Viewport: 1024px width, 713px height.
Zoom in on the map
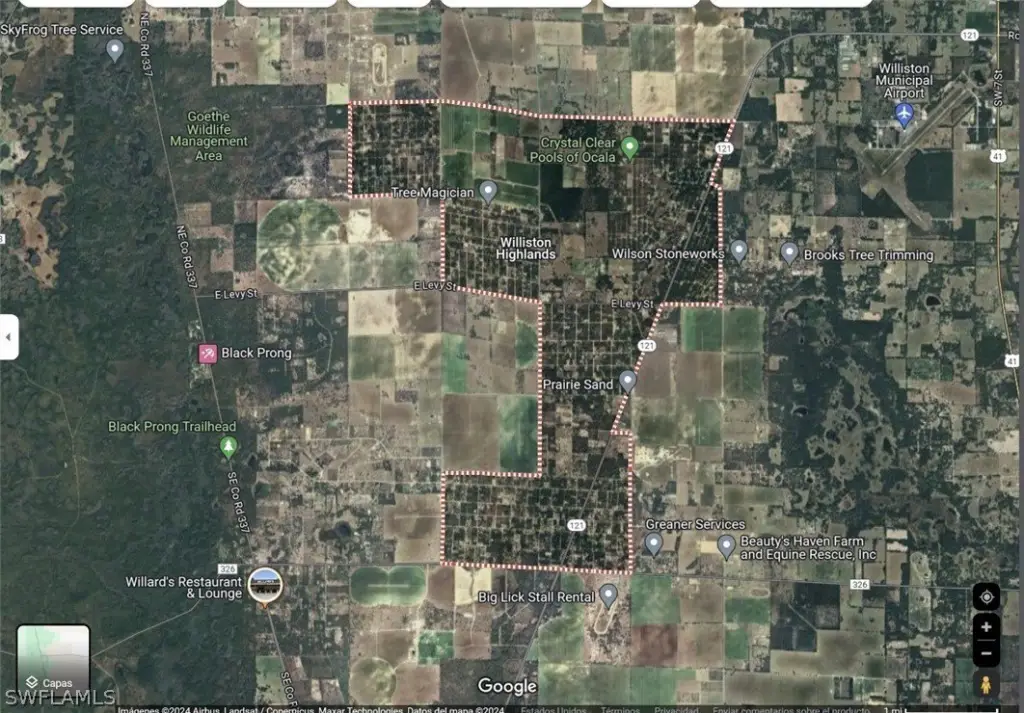point(986,627)
